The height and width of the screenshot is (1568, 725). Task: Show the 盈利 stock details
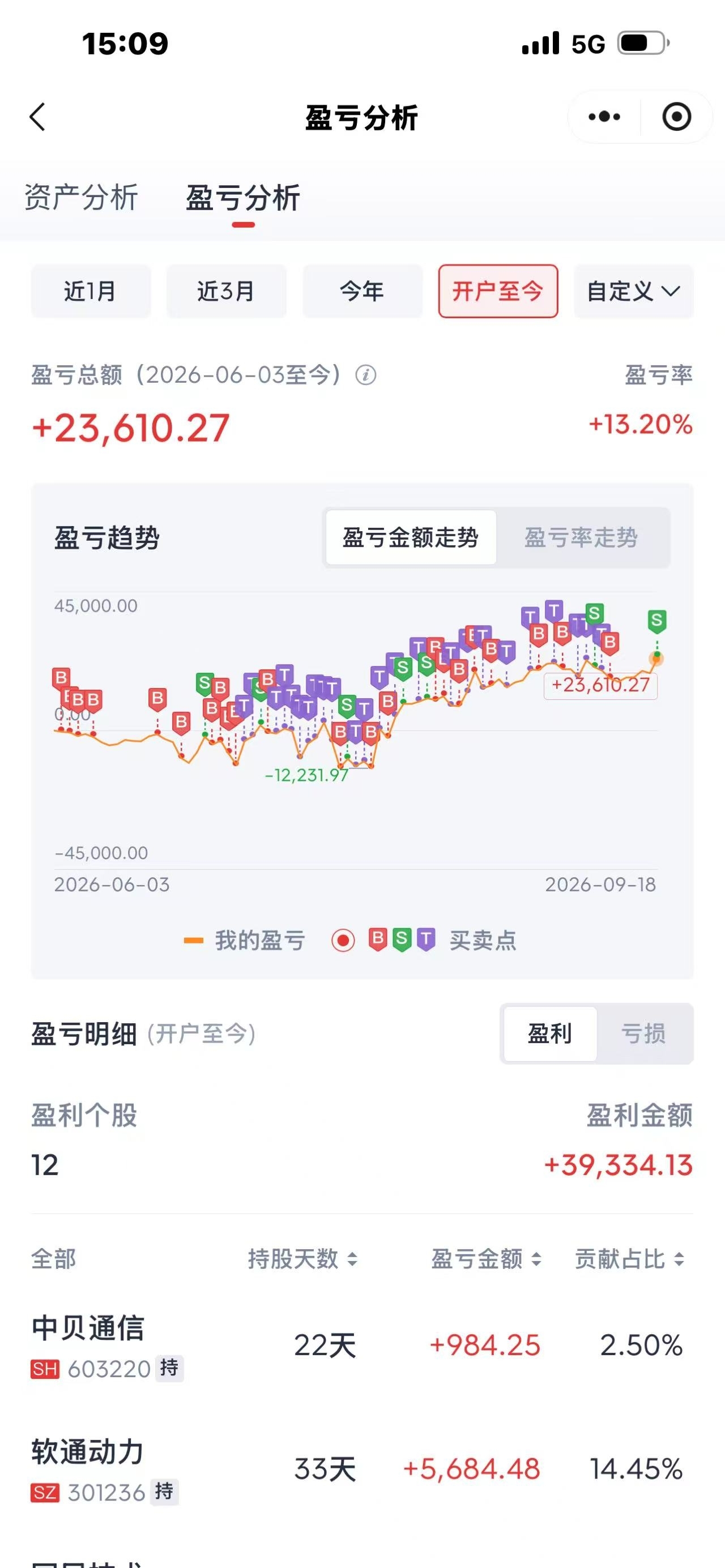[551, 1033]
